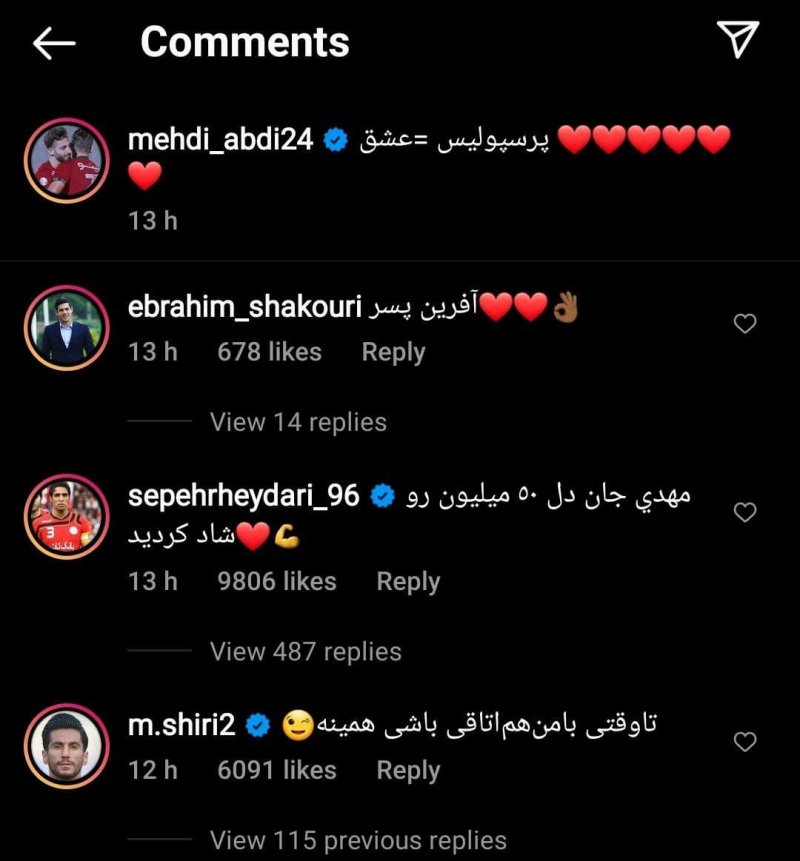Like sepehrheydari_96's comment
This screenshot has height=861, width=800.
pos(745,513)
